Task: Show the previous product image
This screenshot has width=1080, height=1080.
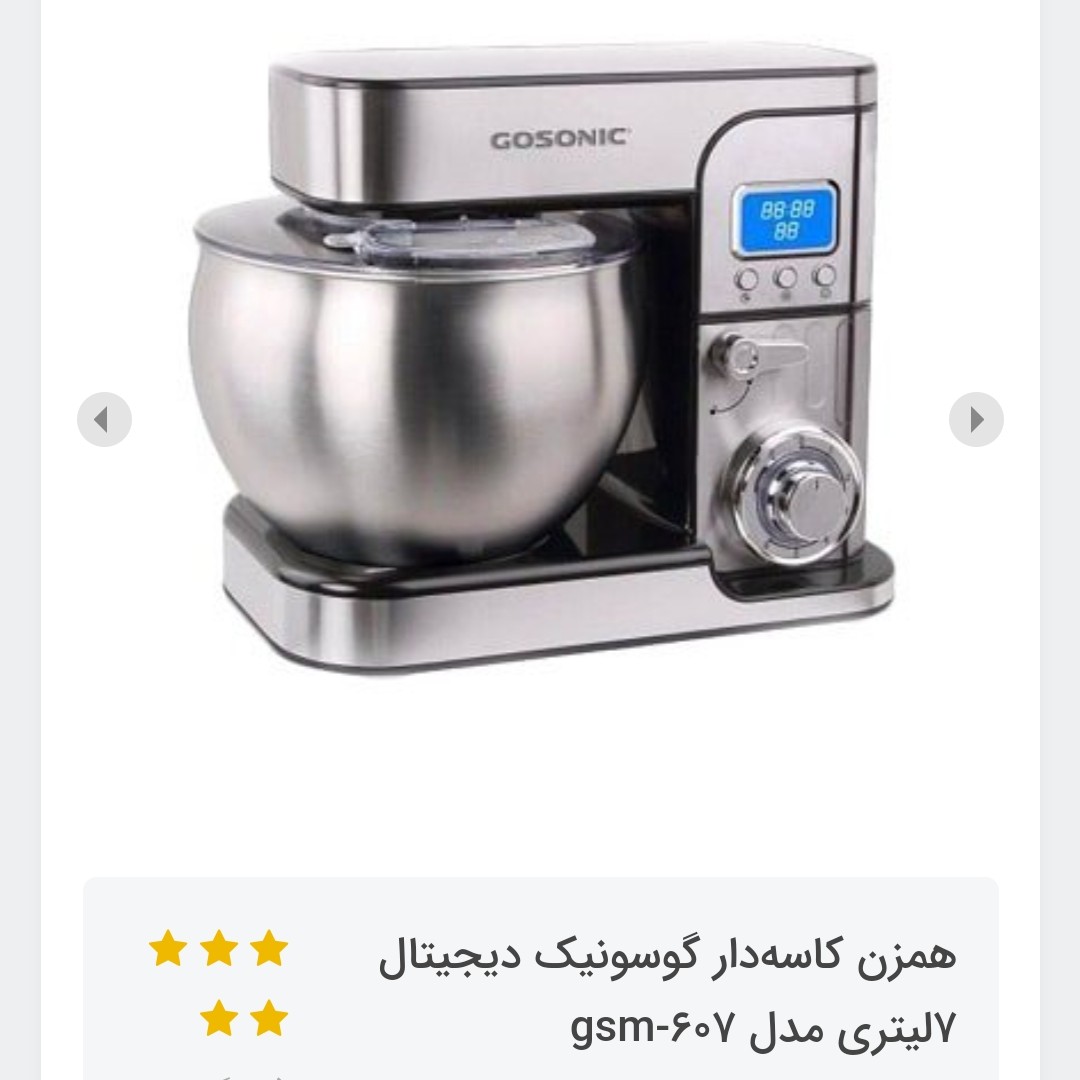Action: (104, 420)
